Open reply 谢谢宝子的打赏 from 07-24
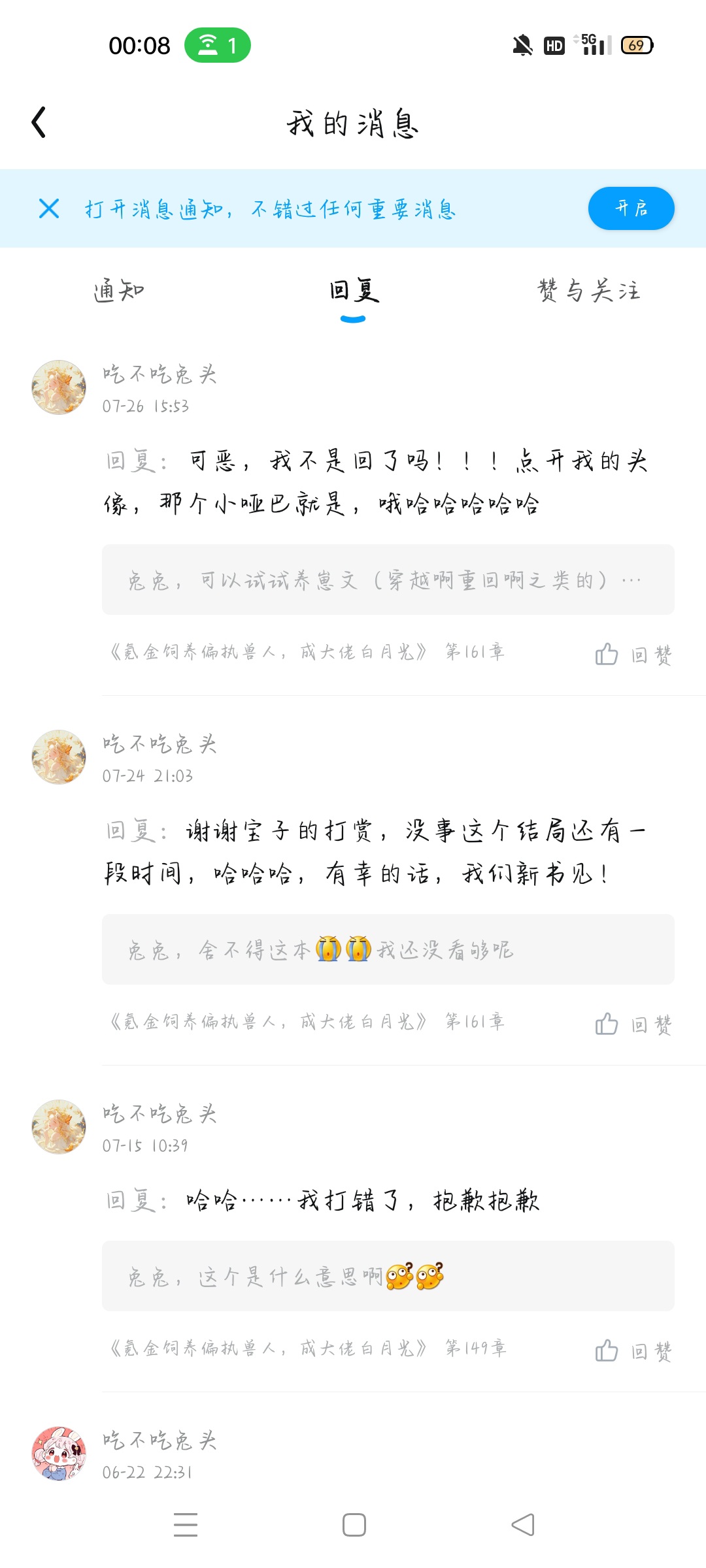The width and height of the screenshot is (706, 1568). click(x=376, y=852)
